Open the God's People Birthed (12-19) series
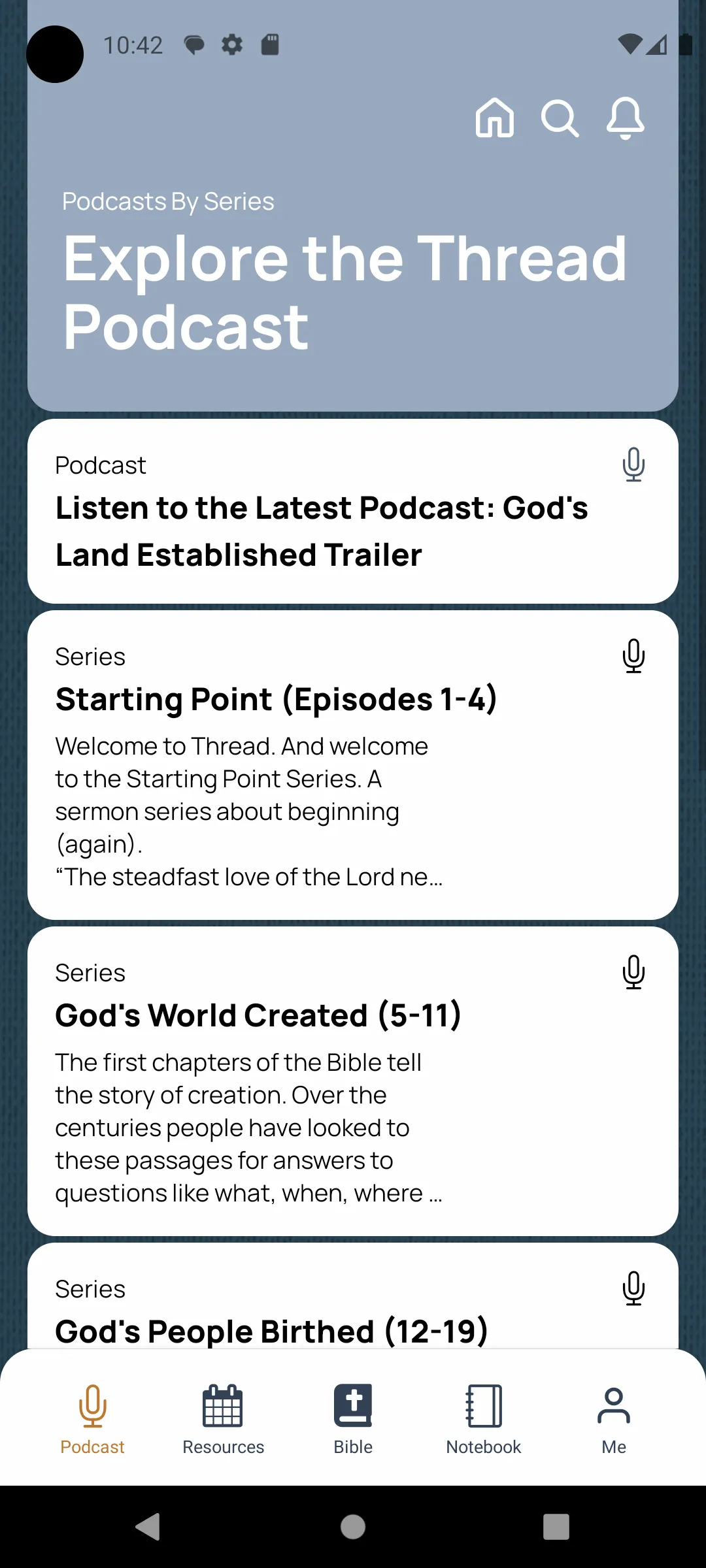 pos(353,1297)
